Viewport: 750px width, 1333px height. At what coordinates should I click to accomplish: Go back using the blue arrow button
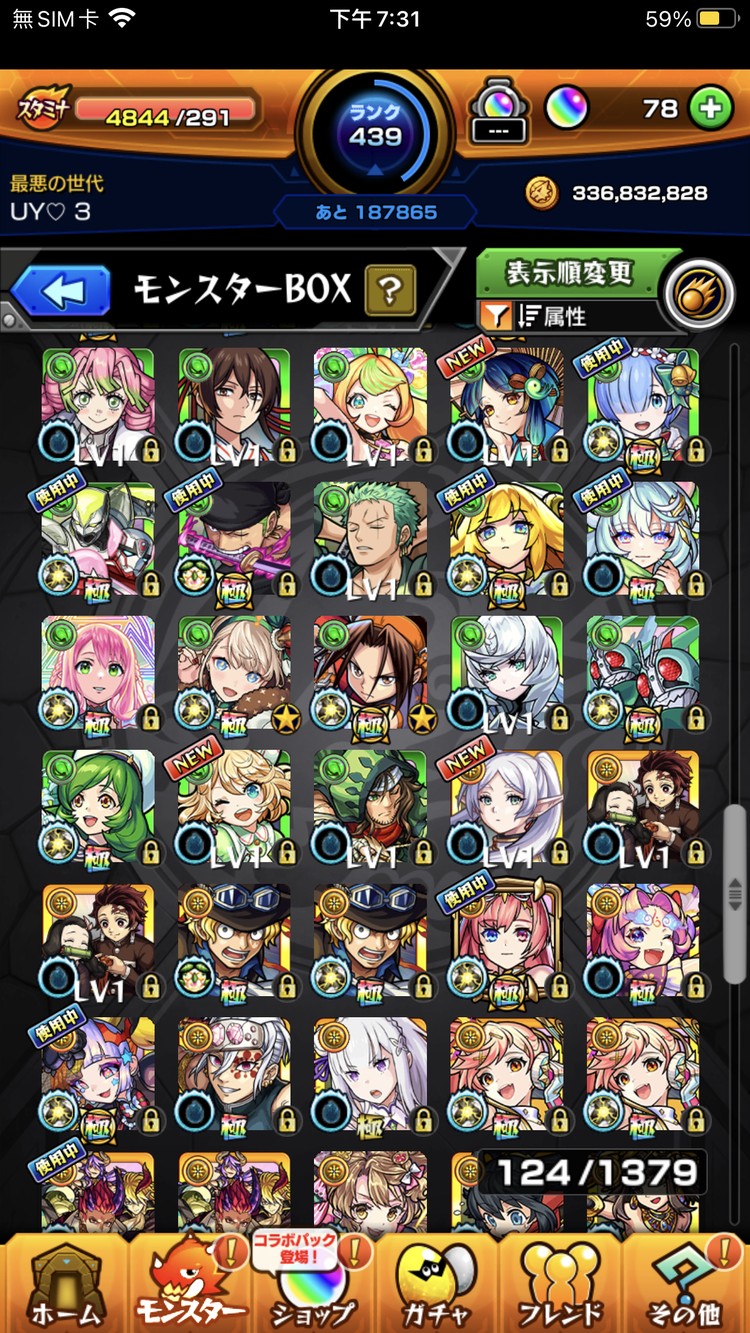tap(60, 291)
